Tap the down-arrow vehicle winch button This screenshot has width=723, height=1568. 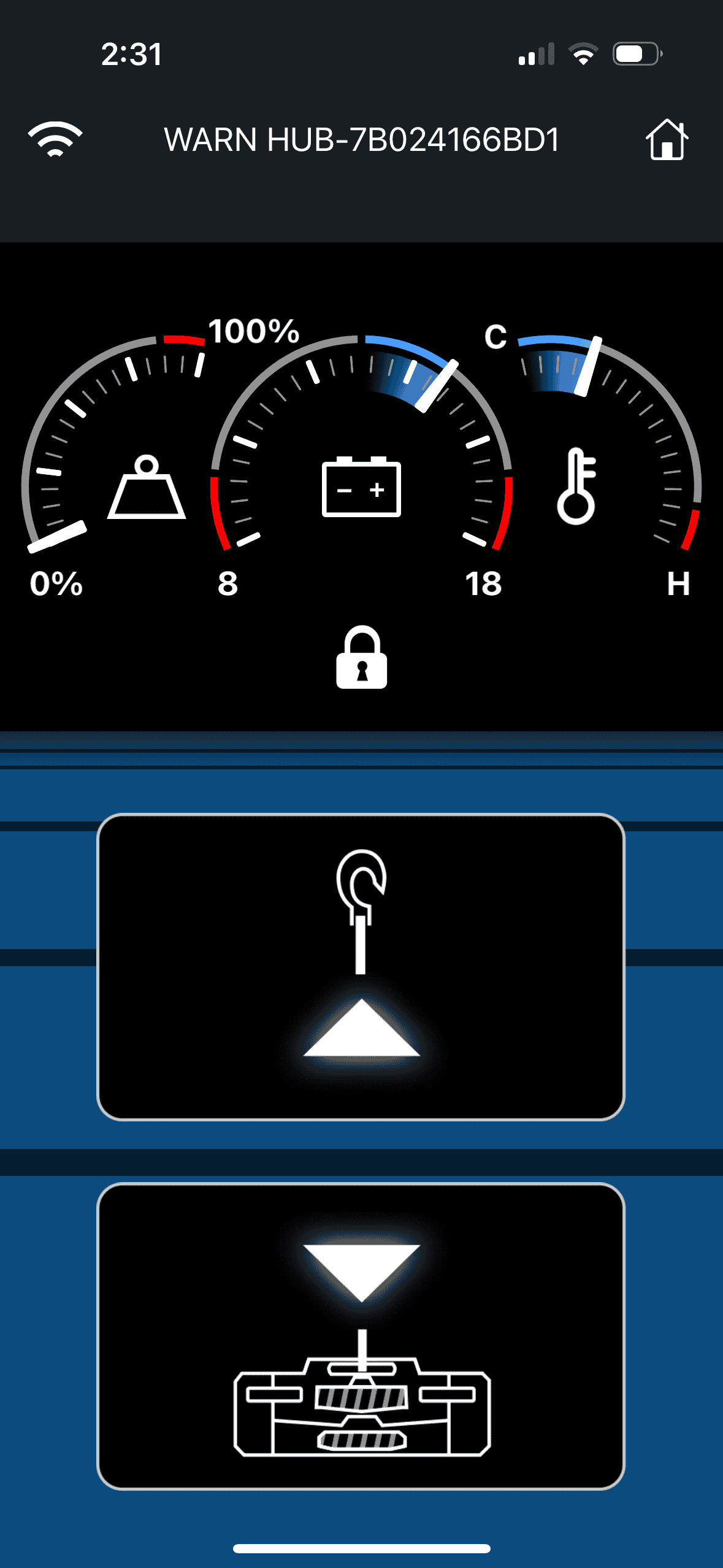361,1336
